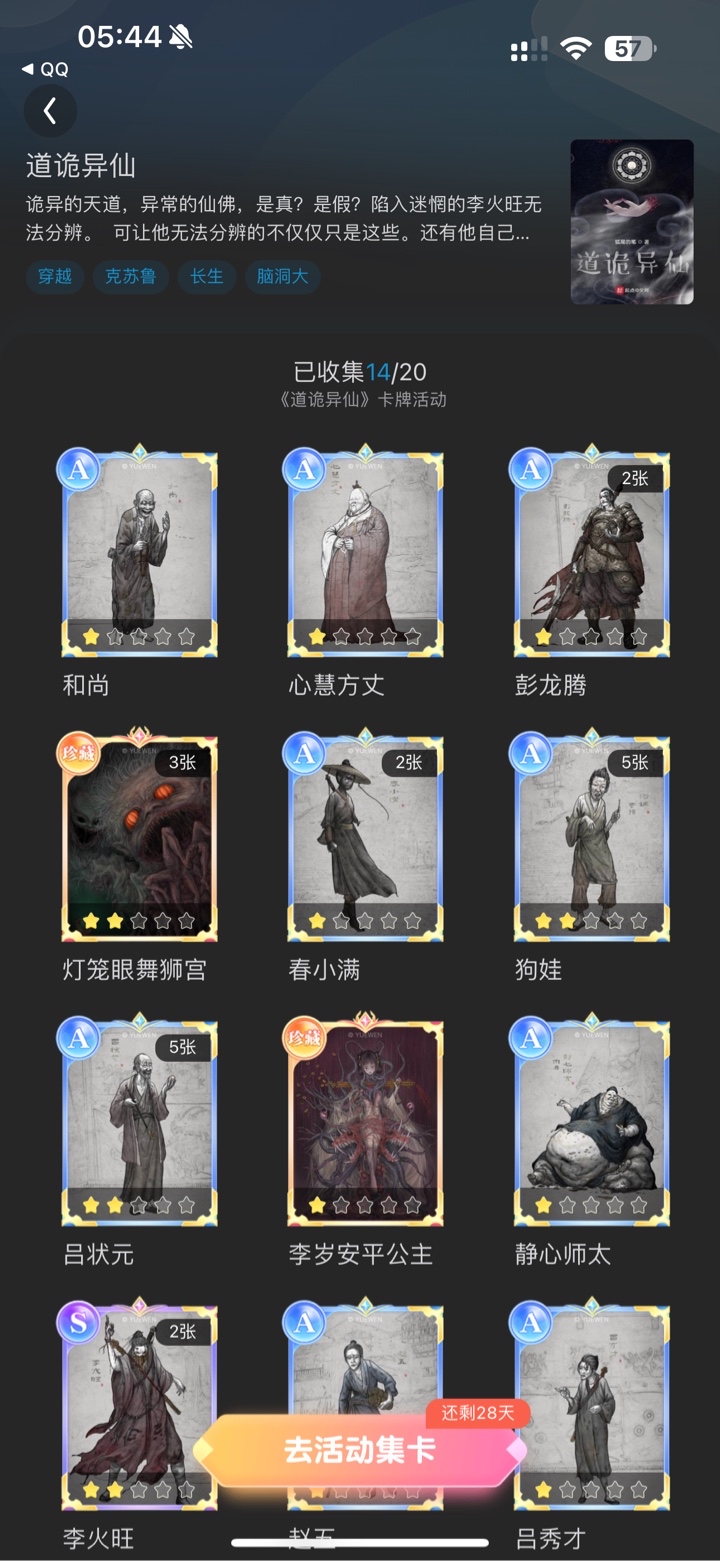View the 心慧方丈 card
This screenshot has height=1561, width=720.
[x=365, y=551]
